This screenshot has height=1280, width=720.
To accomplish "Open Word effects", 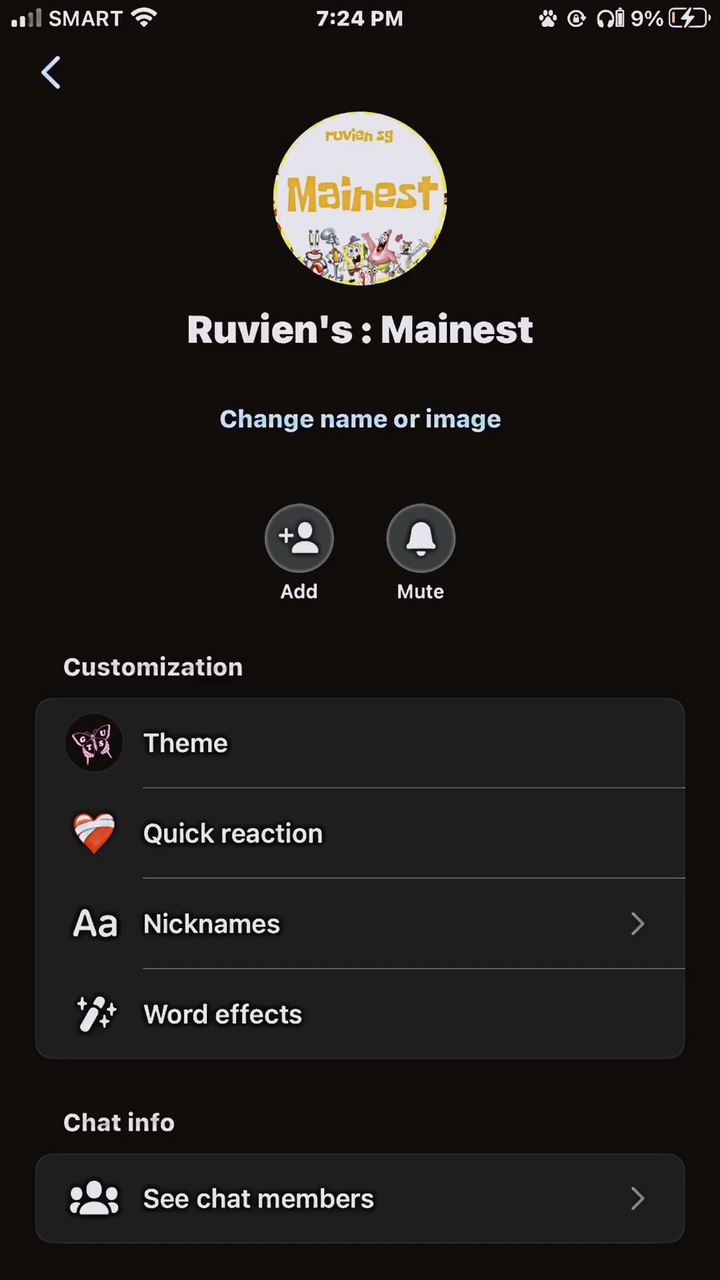I will (360, 1013).
